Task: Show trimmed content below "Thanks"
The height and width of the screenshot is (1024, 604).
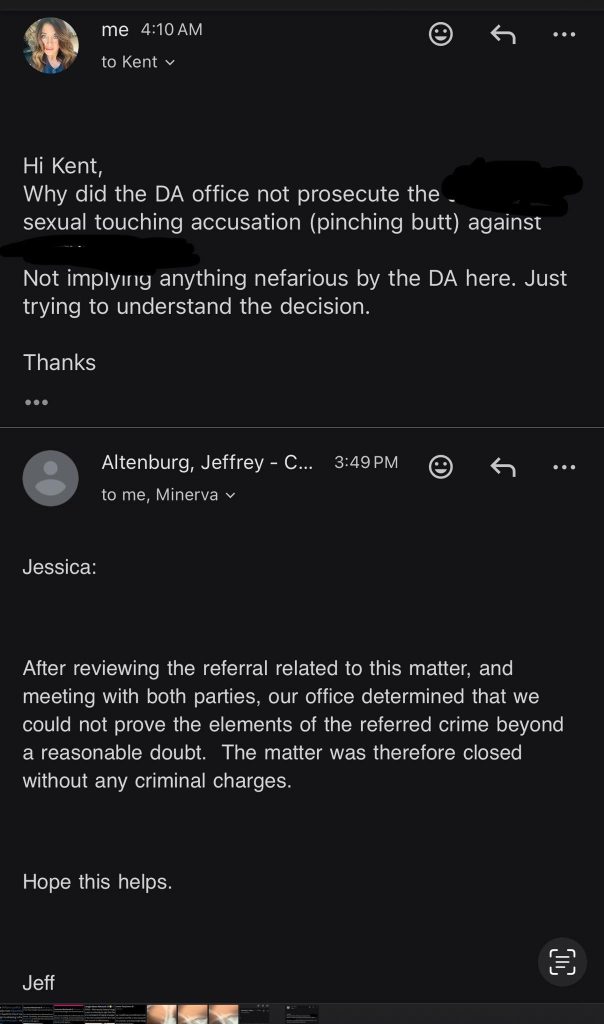Action: click(36, 402)
